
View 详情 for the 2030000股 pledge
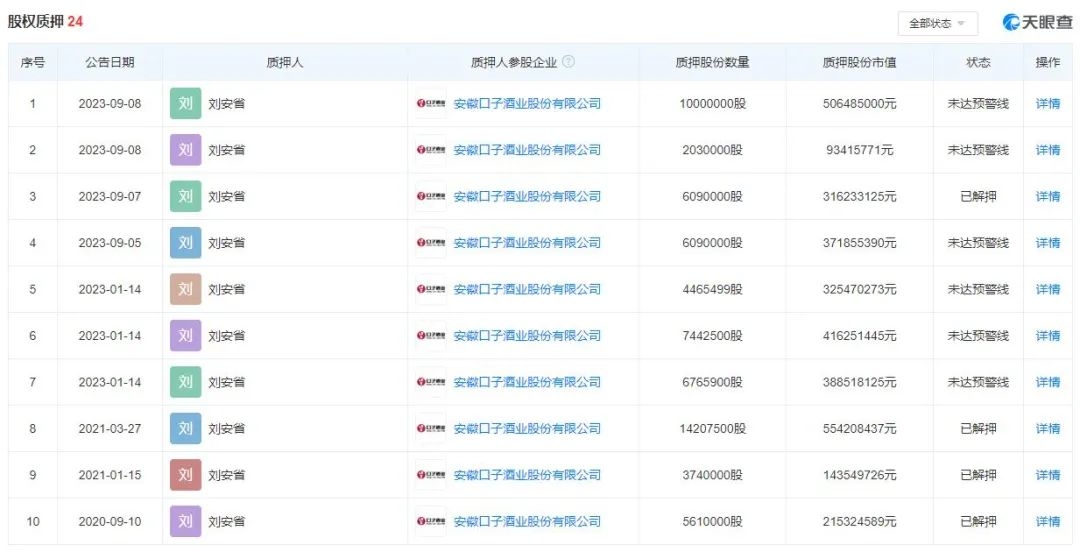[x=1047, y=150]
